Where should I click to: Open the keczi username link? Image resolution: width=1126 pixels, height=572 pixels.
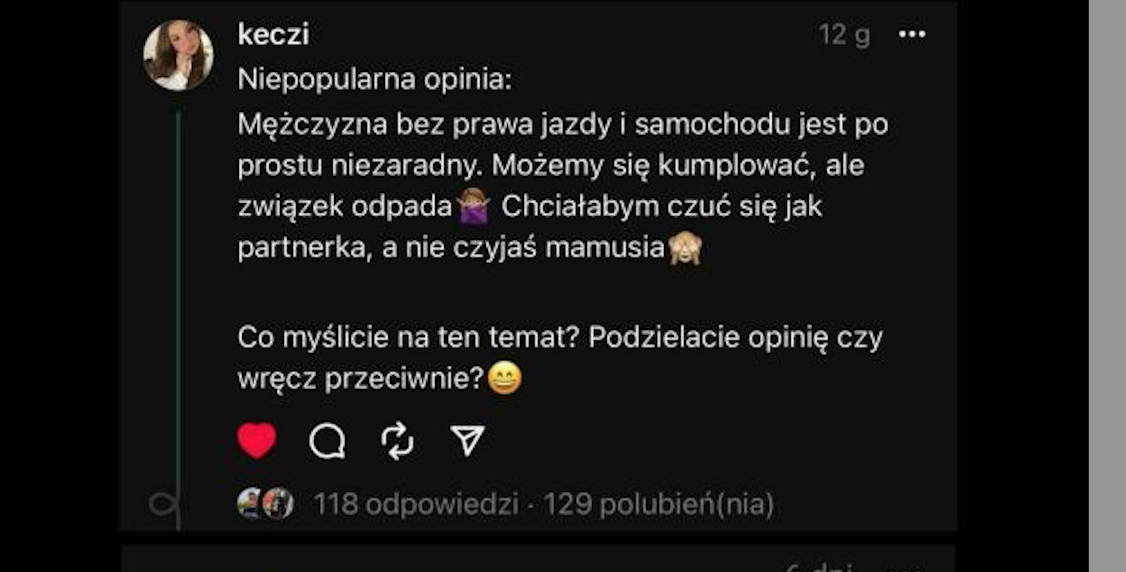click(273, 35)
